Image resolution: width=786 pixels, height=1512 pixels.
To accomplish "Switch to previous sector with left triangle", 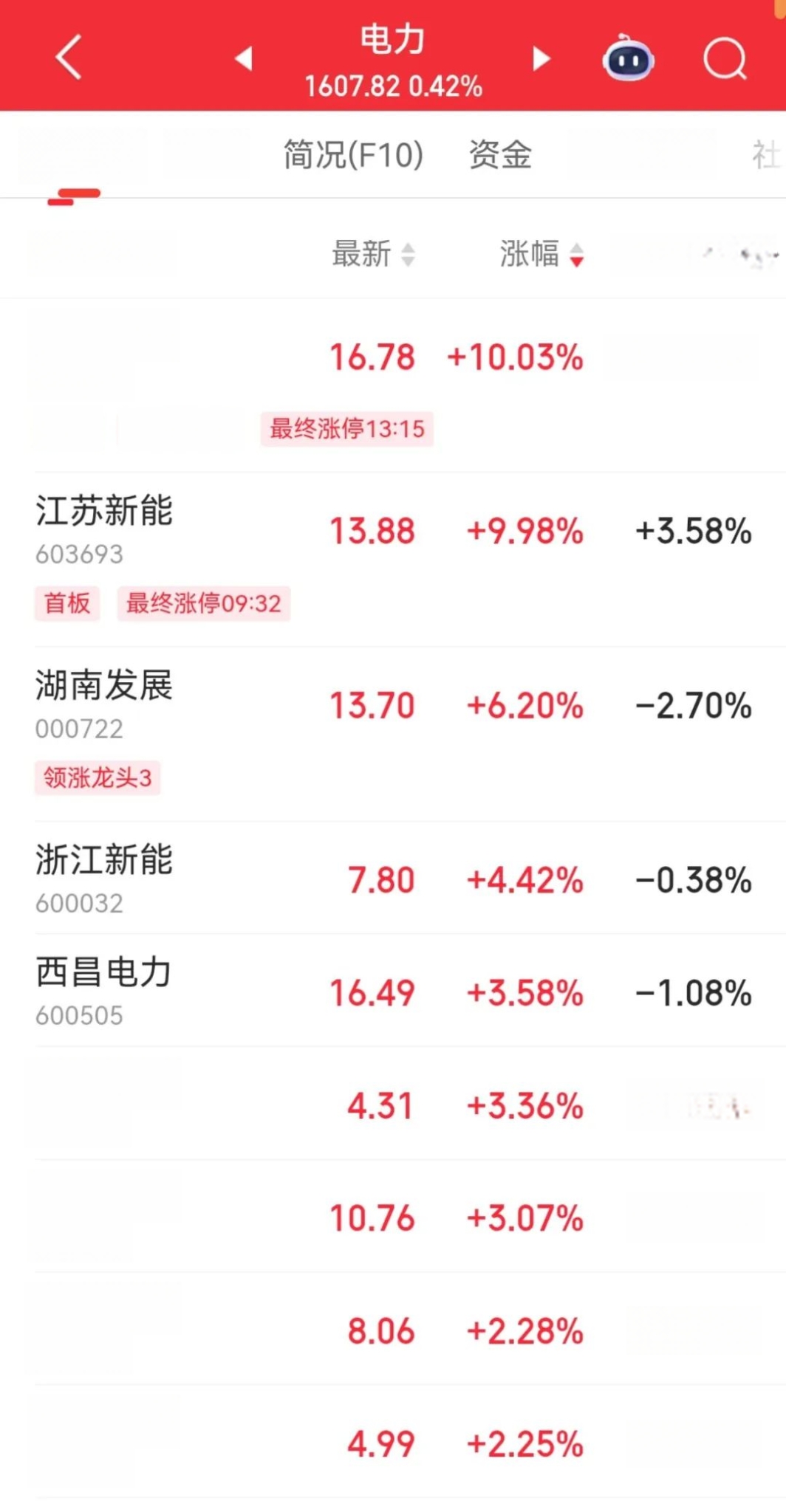I will click(244, 58).
